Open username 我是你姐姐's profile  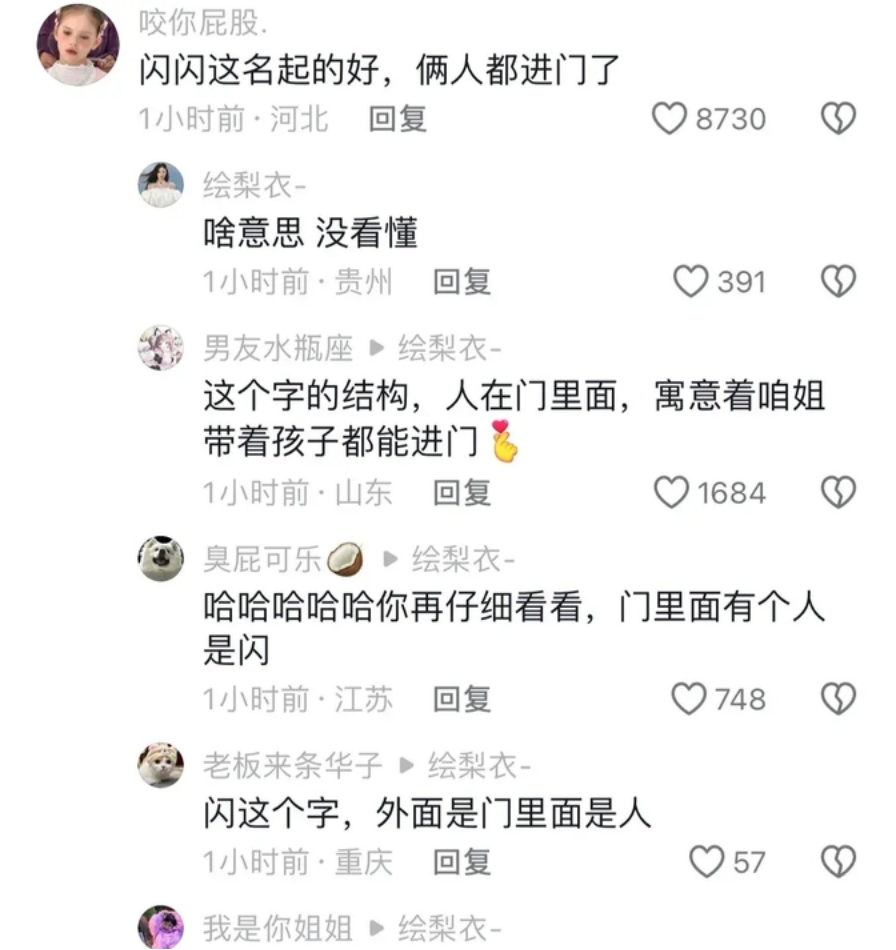click(278, 928)
